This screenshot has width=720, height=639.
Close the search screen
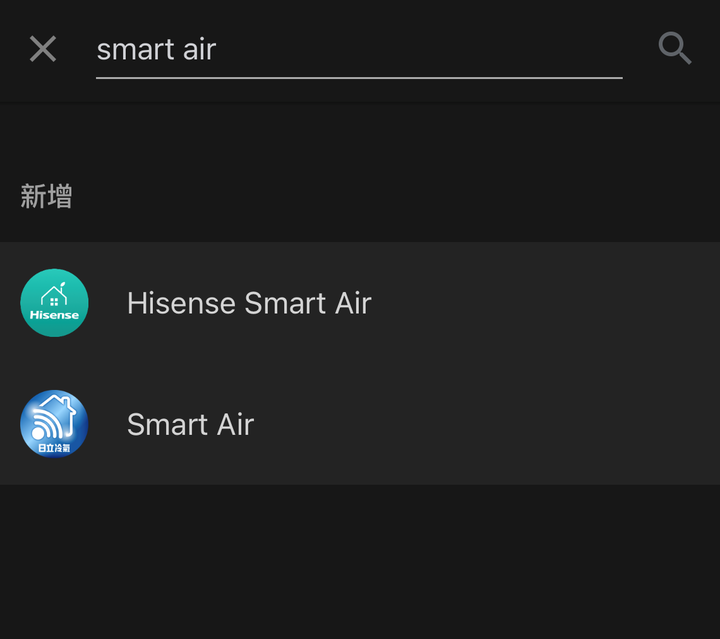pos(43,48)
